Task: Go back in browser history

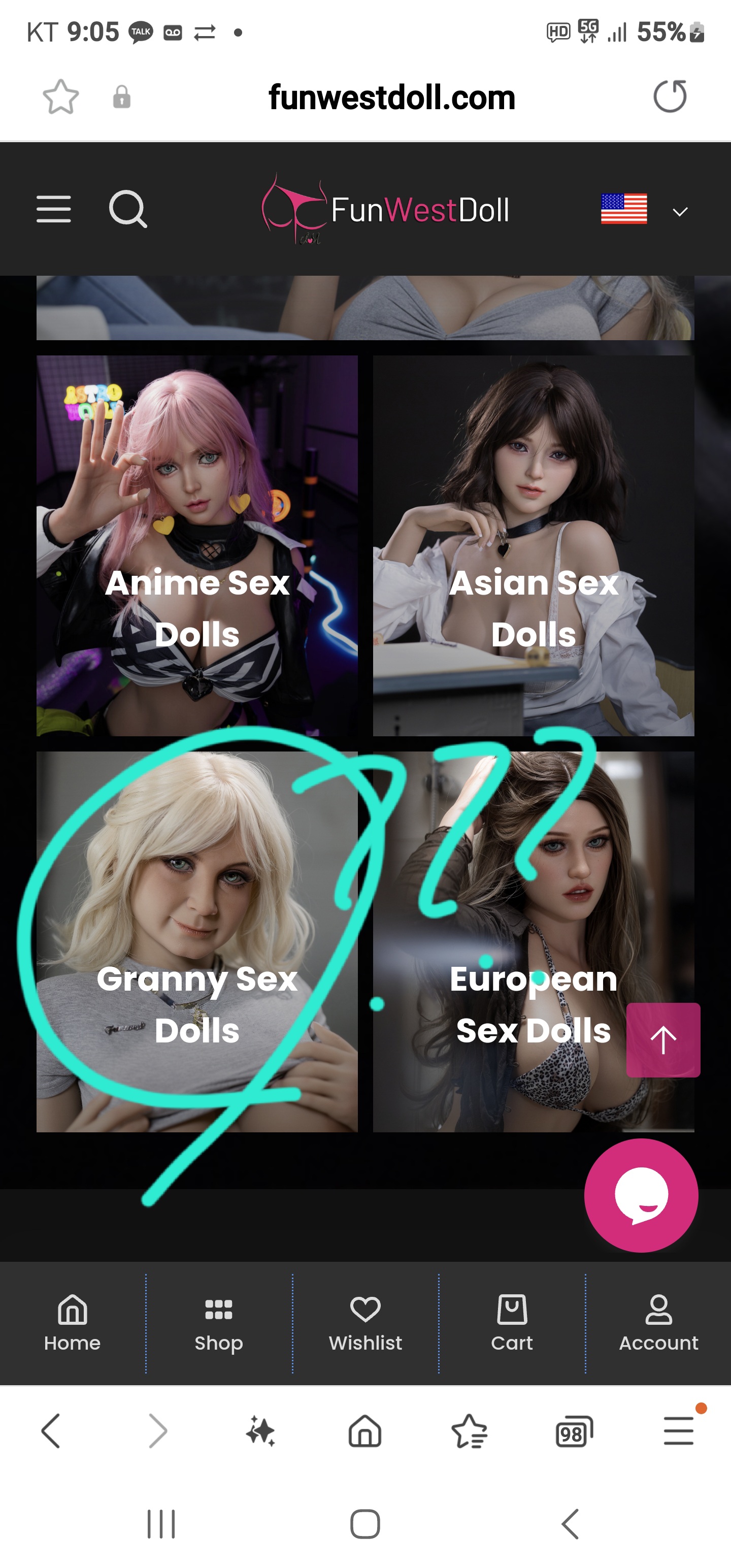Action: tap(51, 1430)
